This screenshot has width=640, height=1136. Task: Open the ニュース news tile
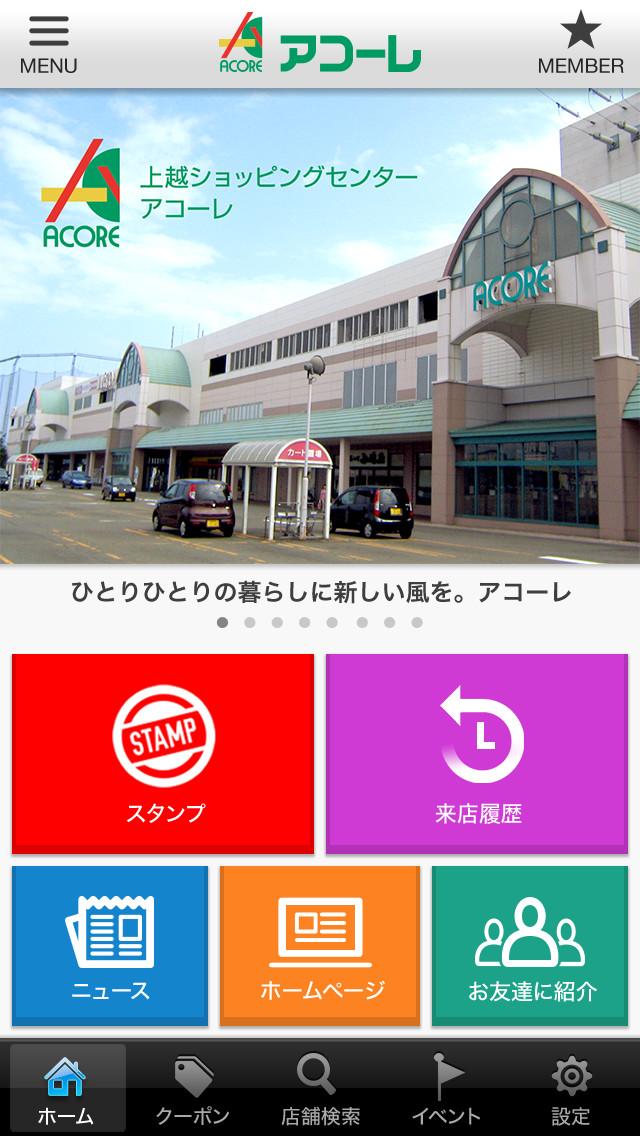(110, 945)
